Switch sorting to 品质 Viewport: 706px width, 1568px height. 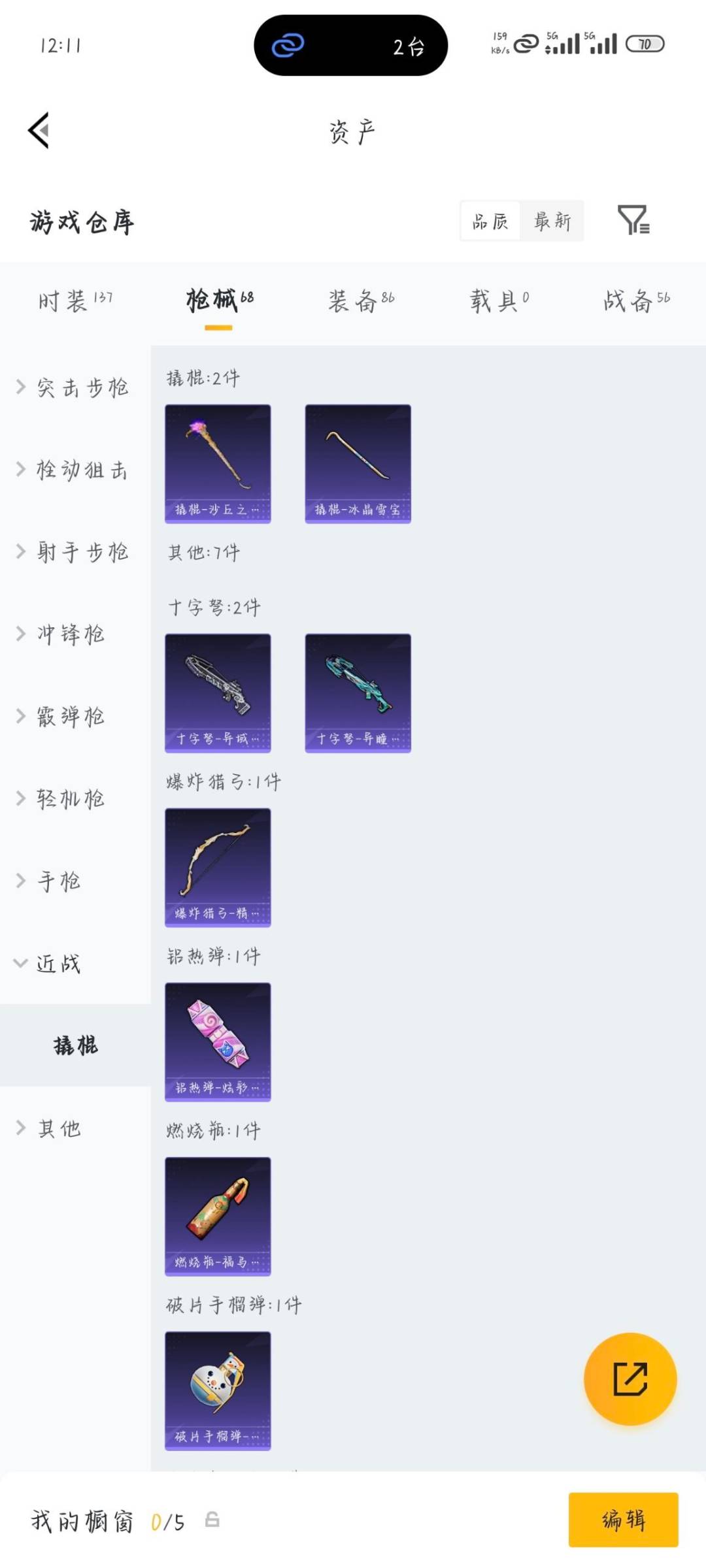pos(489,221)
